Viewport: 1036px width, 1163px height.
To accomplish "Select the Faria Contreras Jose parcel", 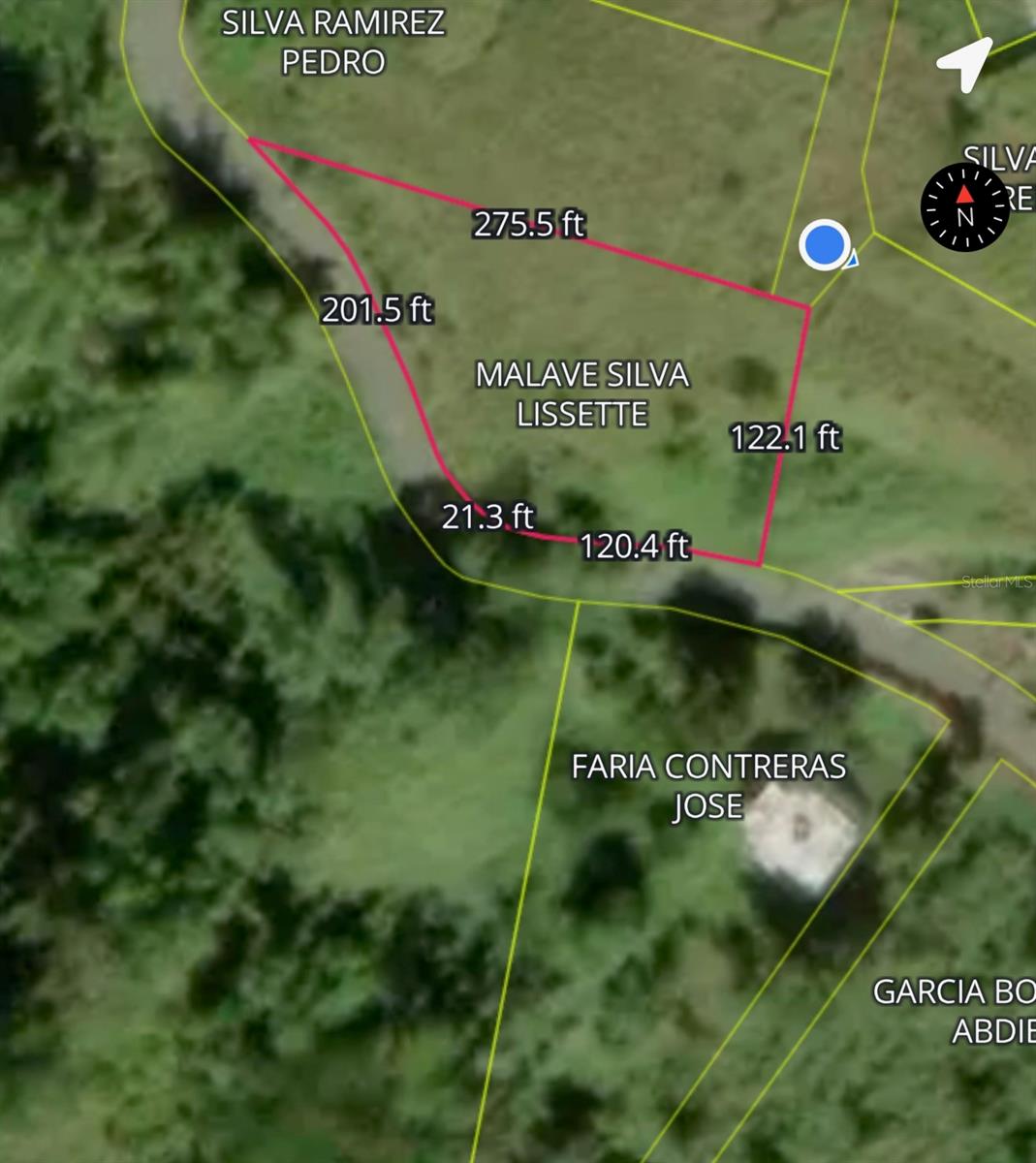I will click(x=707, y=786).
